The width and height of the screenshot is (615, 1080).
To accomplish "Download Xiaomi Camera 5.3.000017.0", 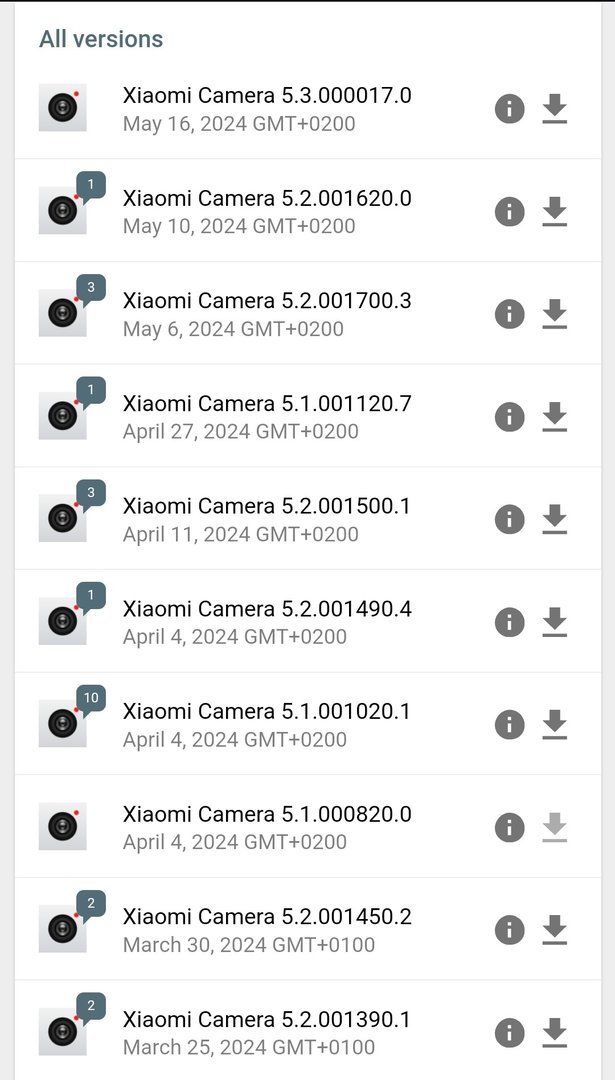I will pyautogui.click(x=554, y=108).
